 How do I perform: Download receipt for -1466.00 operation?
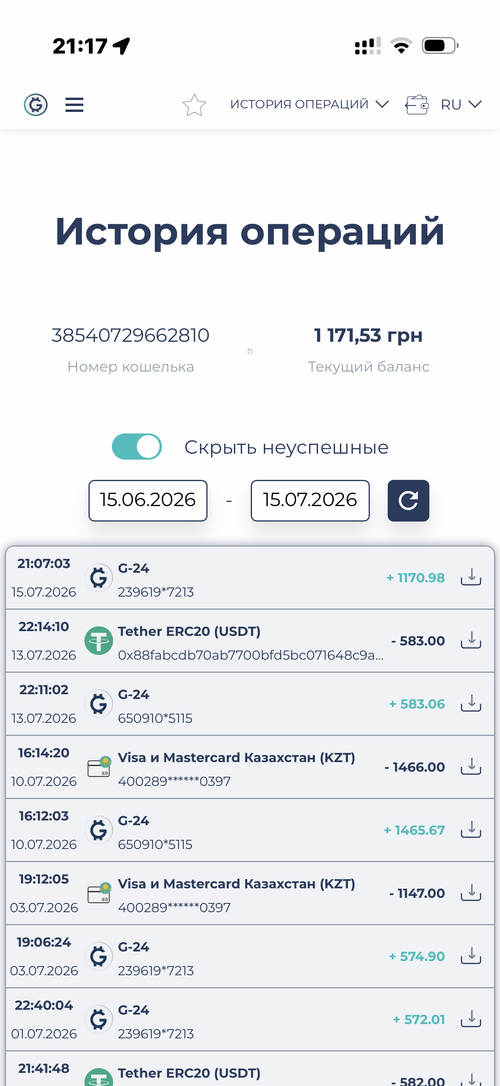click(x=471, y=766)
